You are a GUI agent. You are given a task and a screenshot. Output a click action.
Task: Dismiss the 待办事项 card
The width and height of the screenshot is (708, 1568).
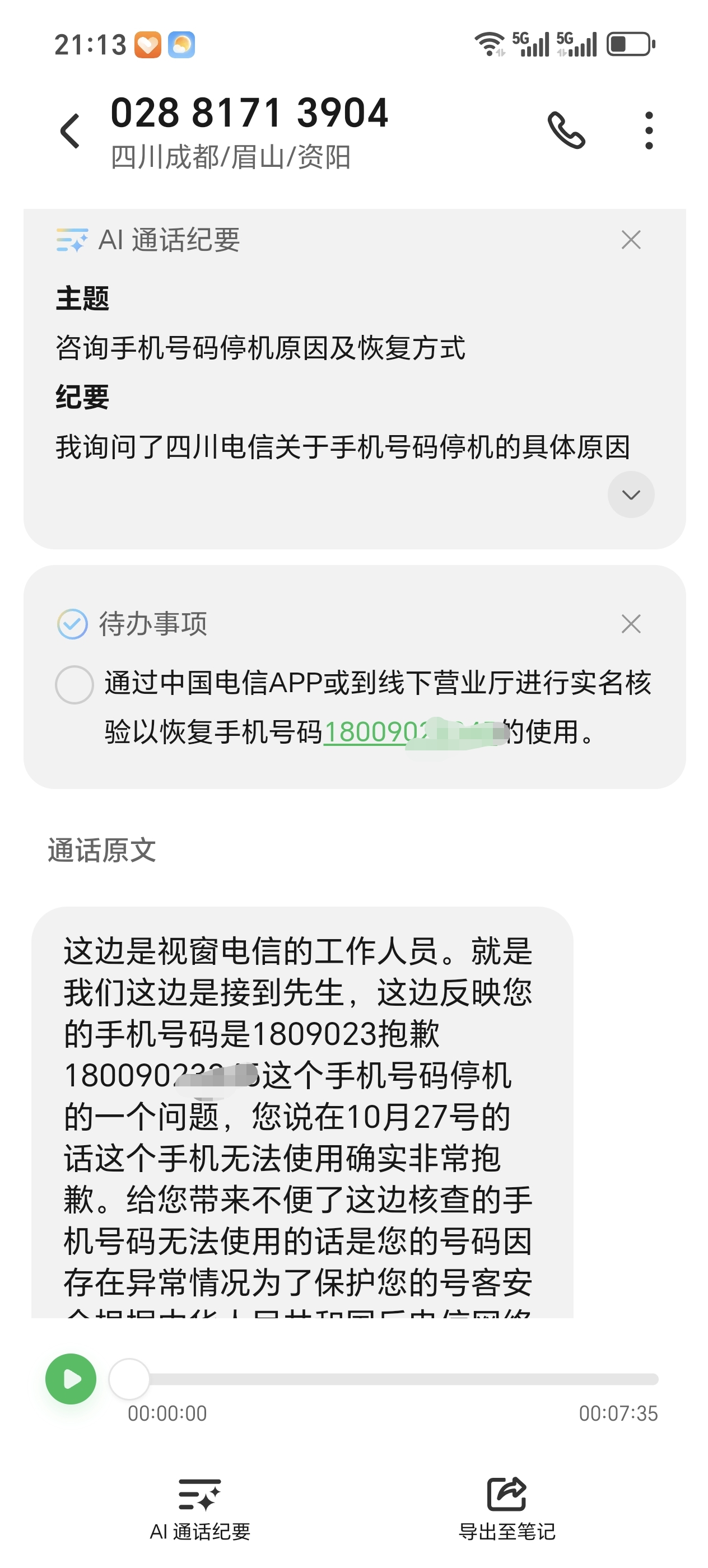point(631,624)
